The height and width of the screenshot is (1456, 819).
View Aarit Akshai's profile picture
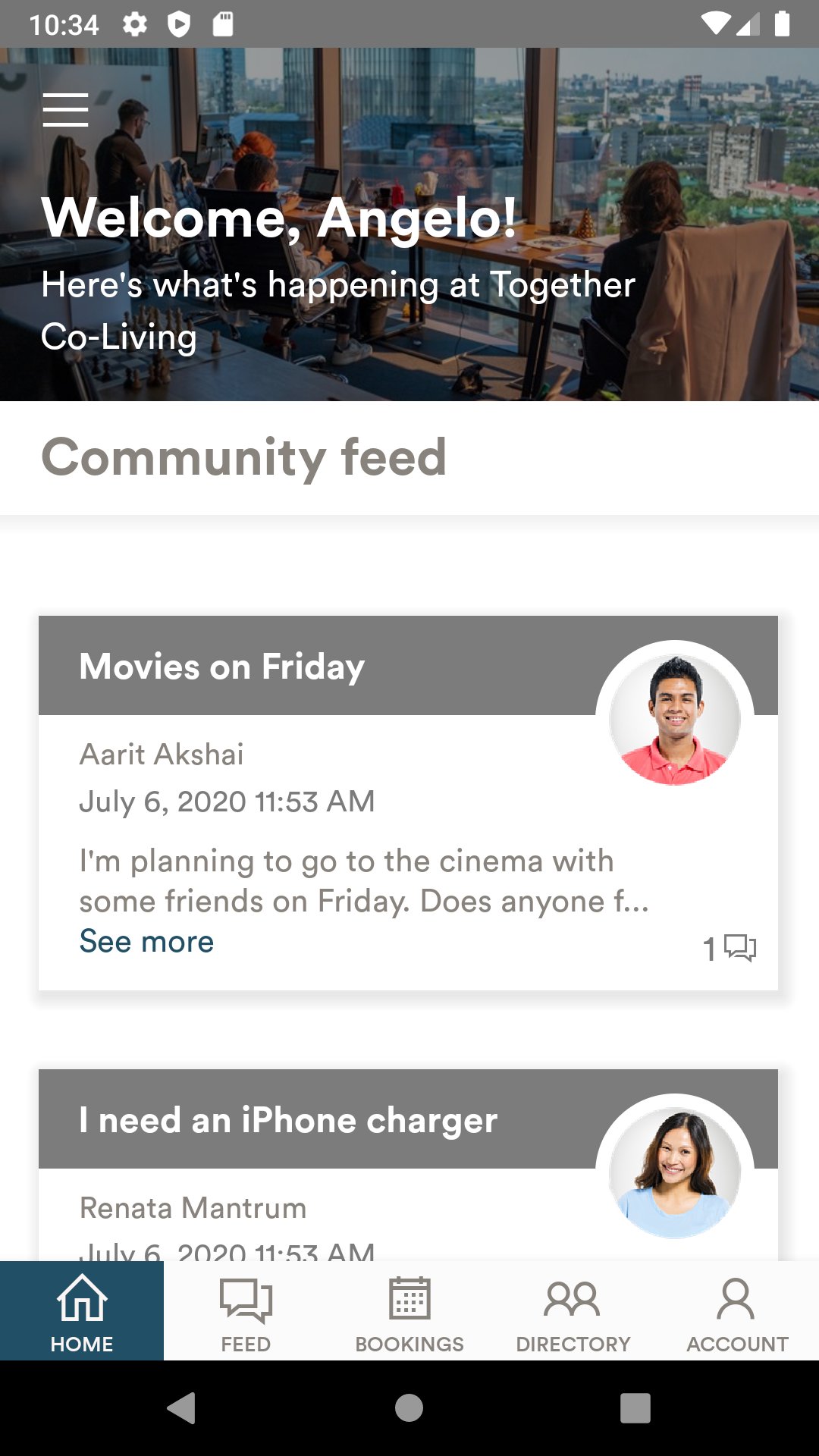674,719
